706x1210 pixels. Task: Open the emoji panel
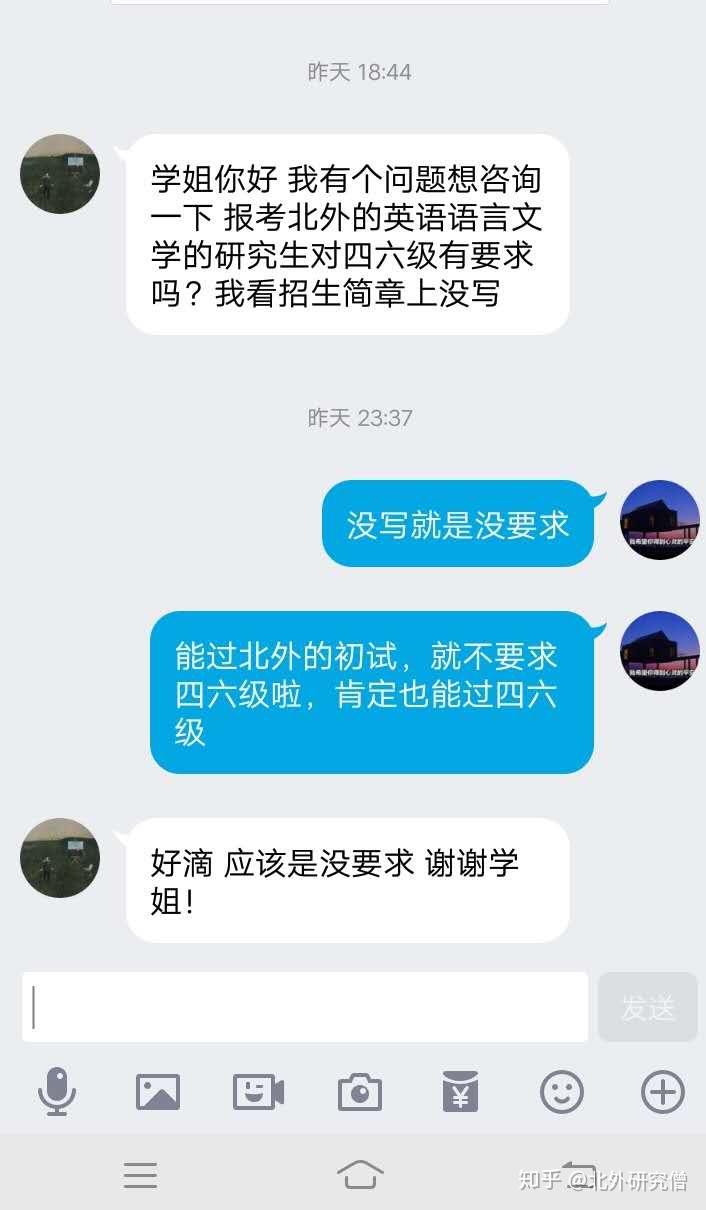pos(562,1091)
